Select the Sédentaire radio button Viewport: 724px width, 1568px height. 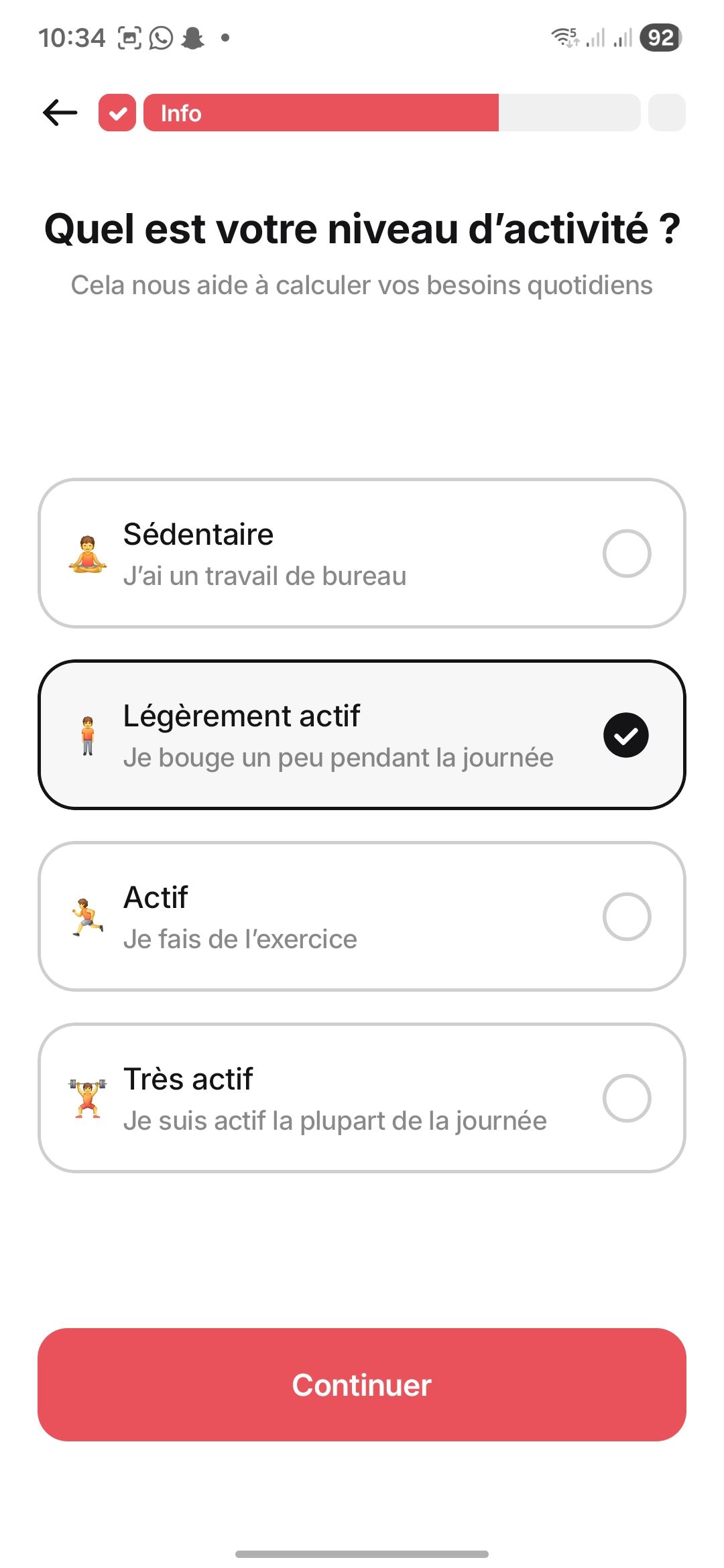pos(627,554)
